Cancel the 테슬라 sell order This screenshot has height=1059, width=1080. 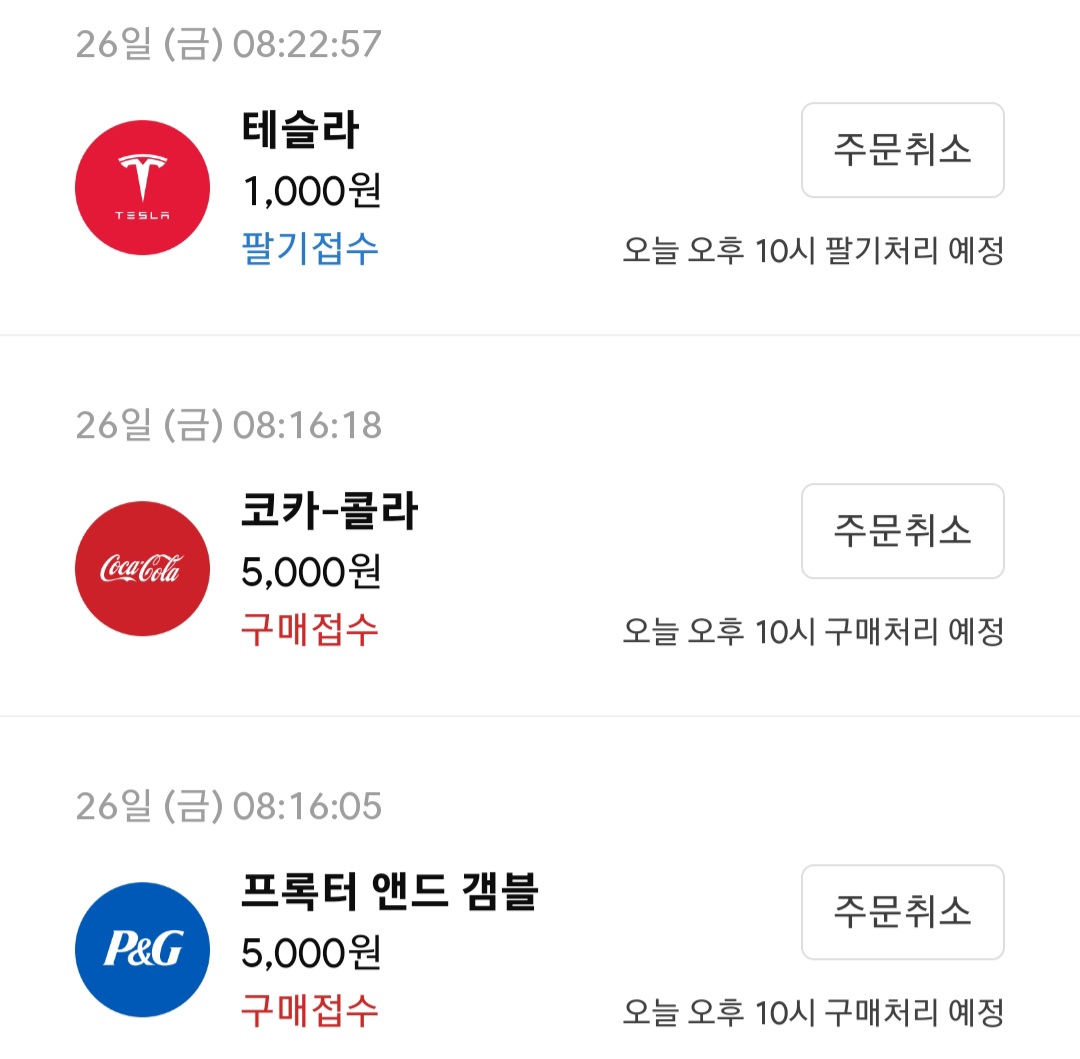[902, 150]
